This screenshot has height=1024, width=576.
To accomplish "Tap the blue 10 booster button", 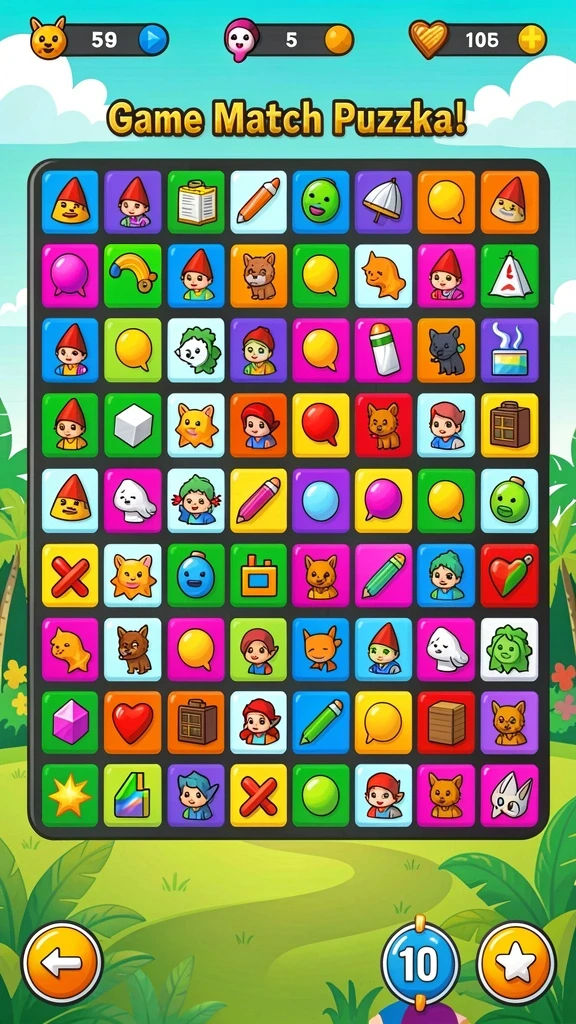I will pyautogui.click(x=420, y=962).
